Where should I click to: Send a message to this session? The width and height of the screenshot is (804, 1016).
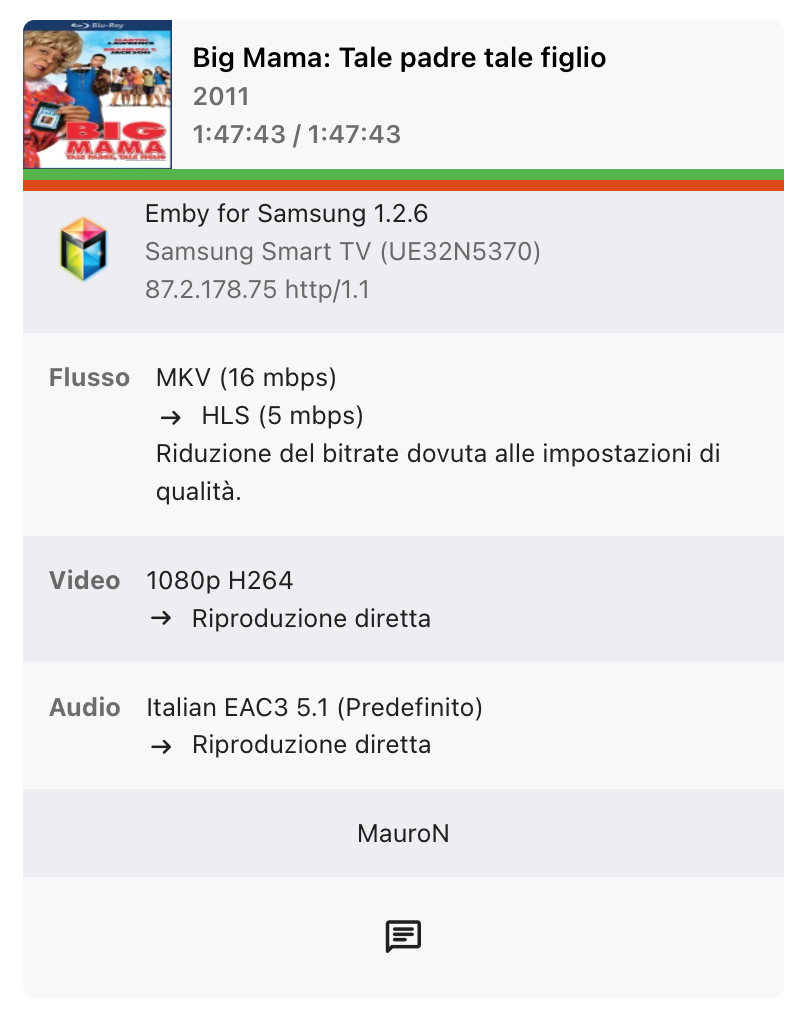403,937
